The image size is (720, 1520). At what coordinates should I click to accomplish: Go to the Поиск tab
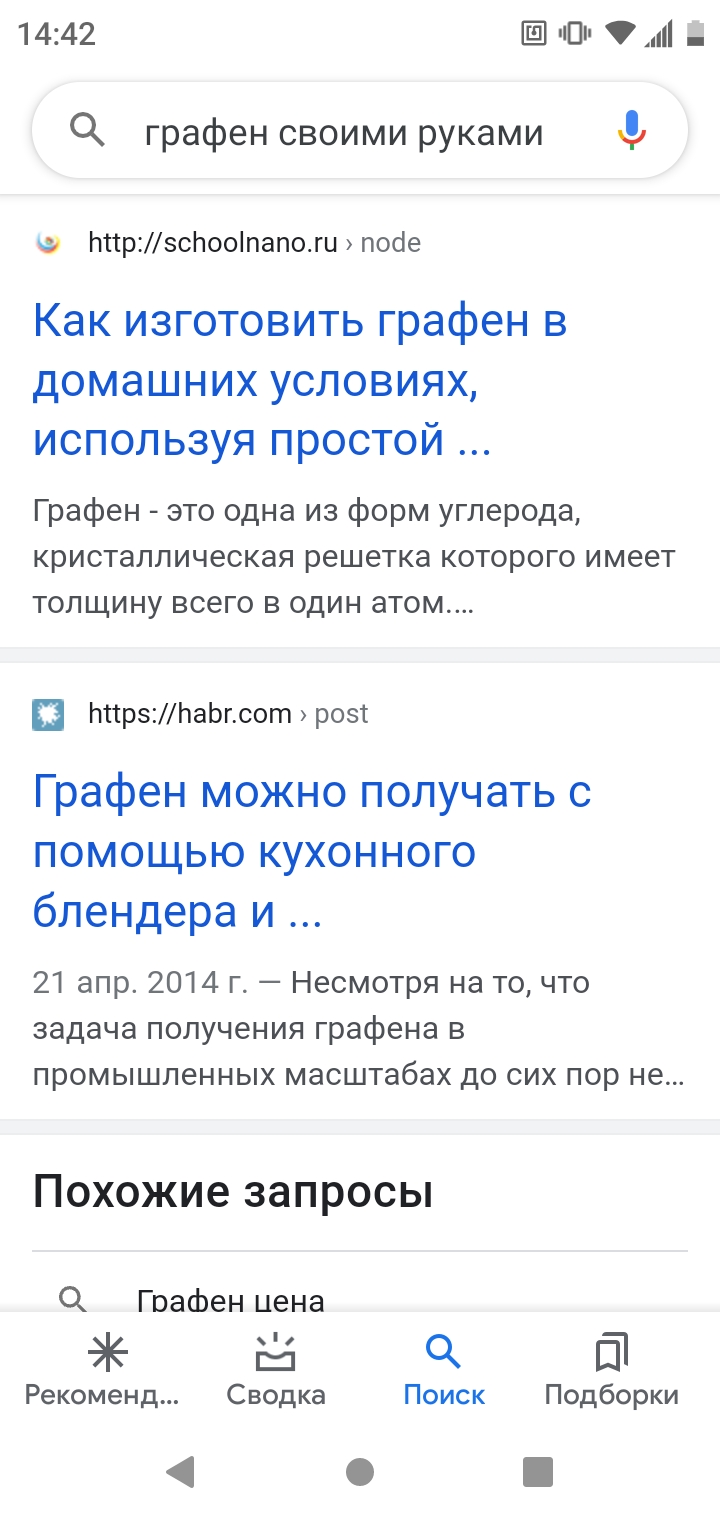click(x=444, y=1371)
